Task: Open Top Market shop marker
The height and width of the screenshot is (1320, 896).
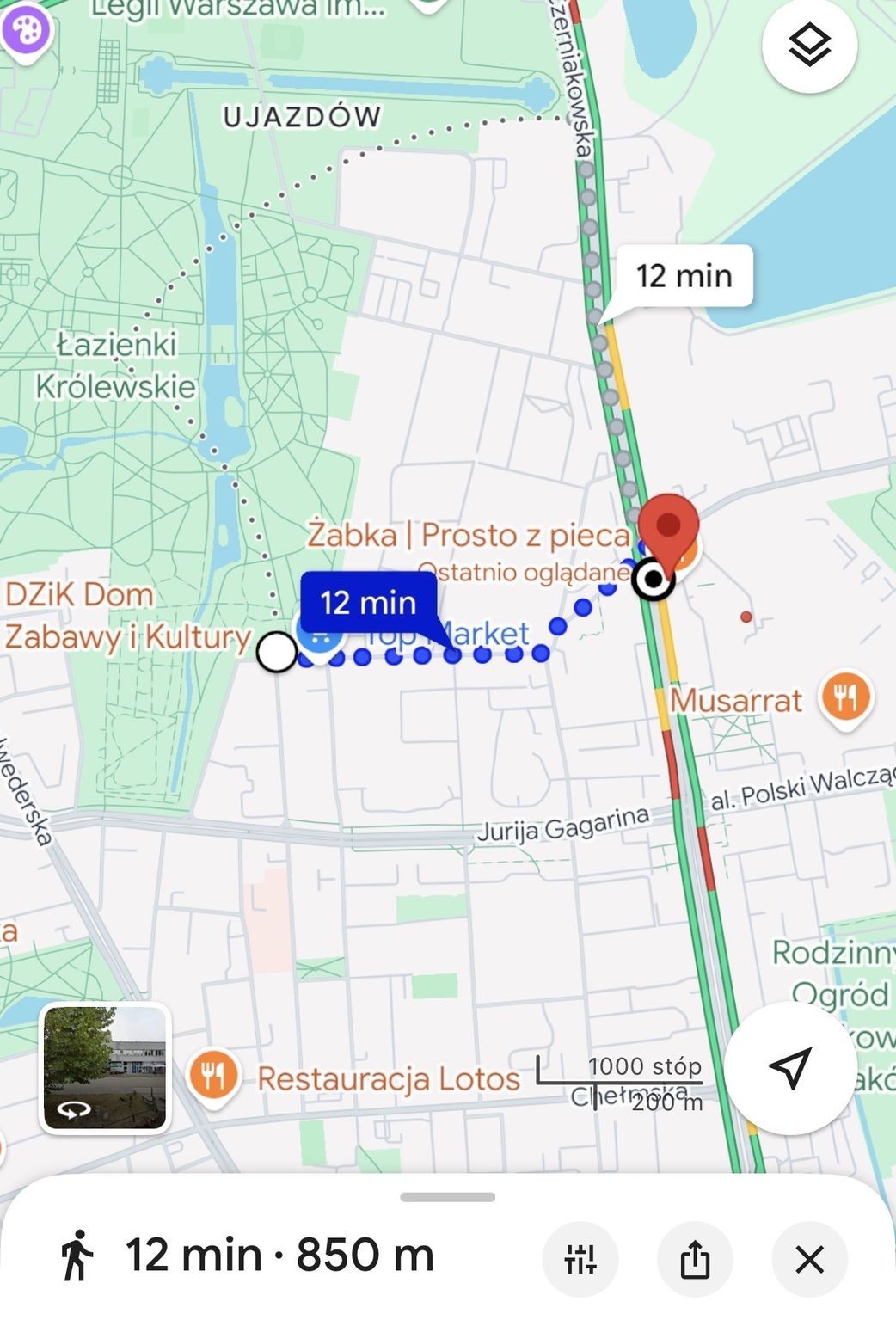Action: coord(321,636)
